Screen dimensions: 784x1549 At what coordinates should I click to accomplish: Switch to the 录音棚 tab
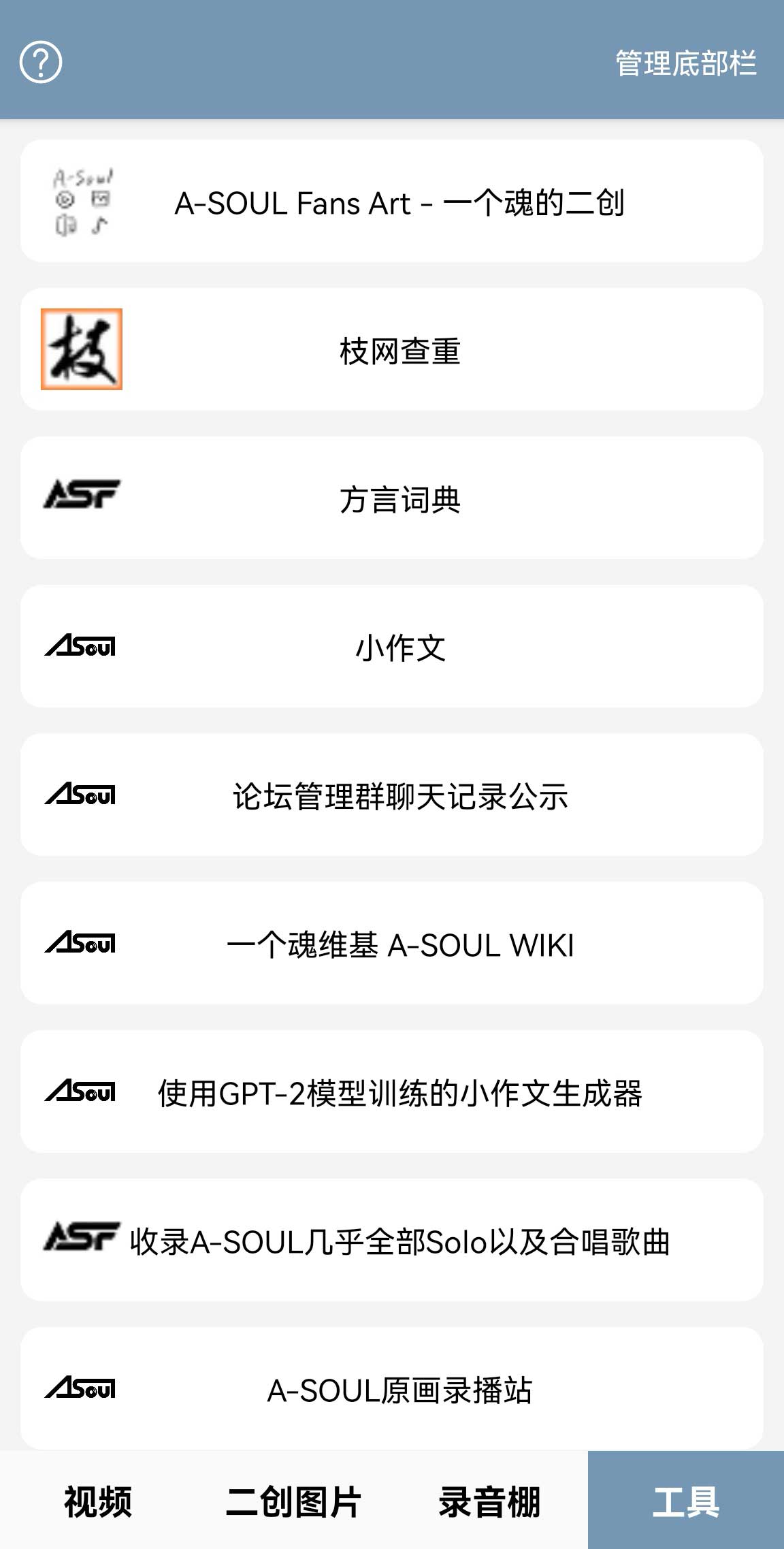click(x=490, y=1501)
